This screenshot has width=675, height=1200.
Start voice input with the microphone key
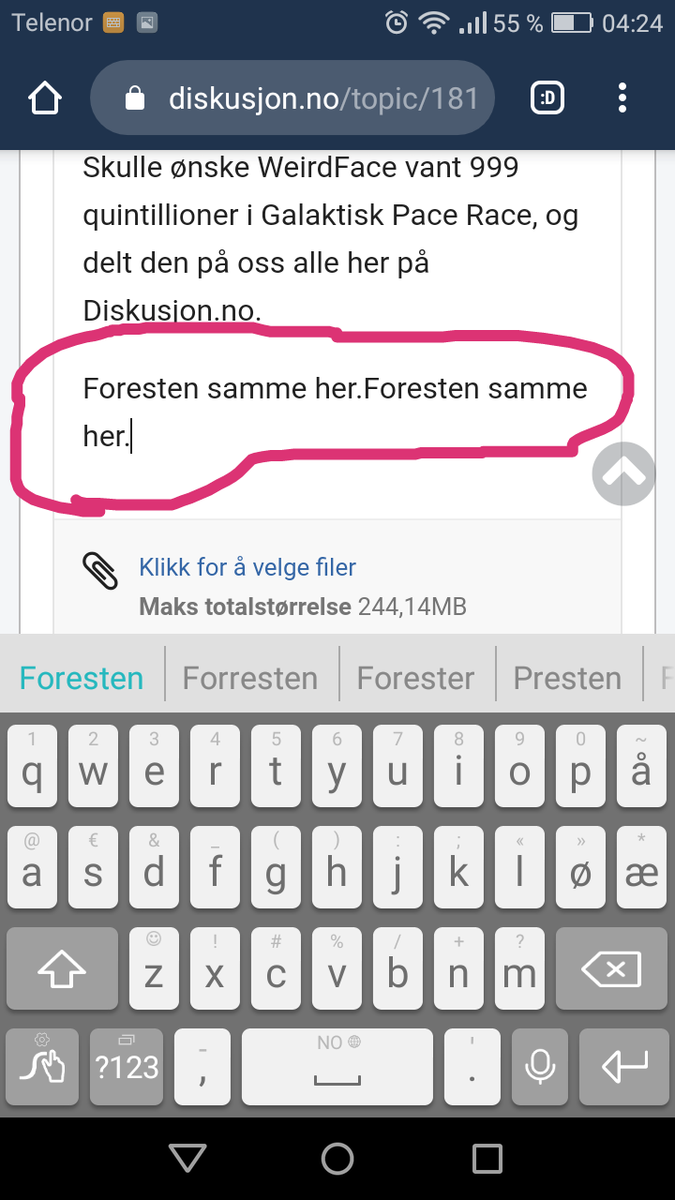click(x=541, y=1066)
